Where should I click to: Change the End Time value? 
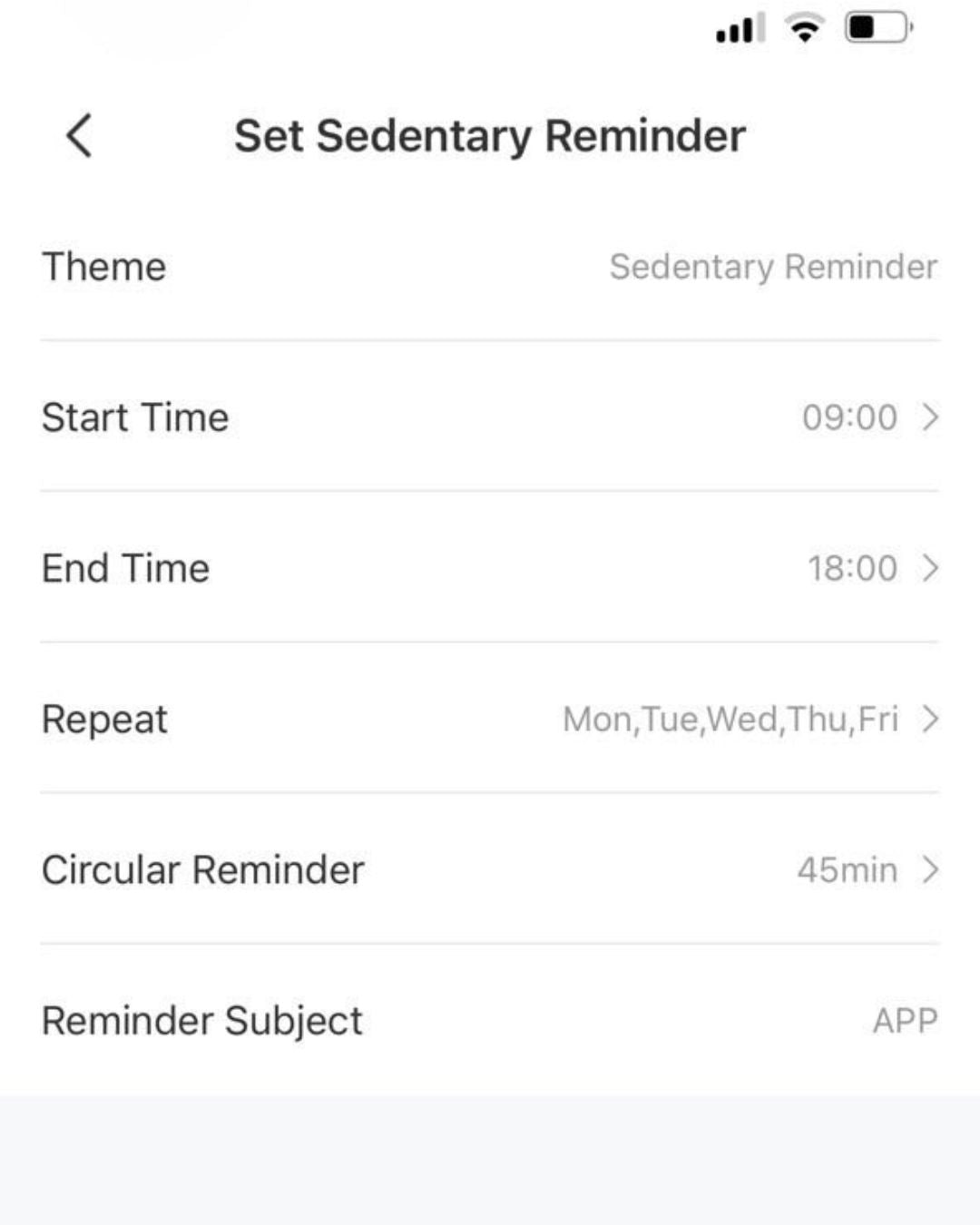click(x=490, y=568)
